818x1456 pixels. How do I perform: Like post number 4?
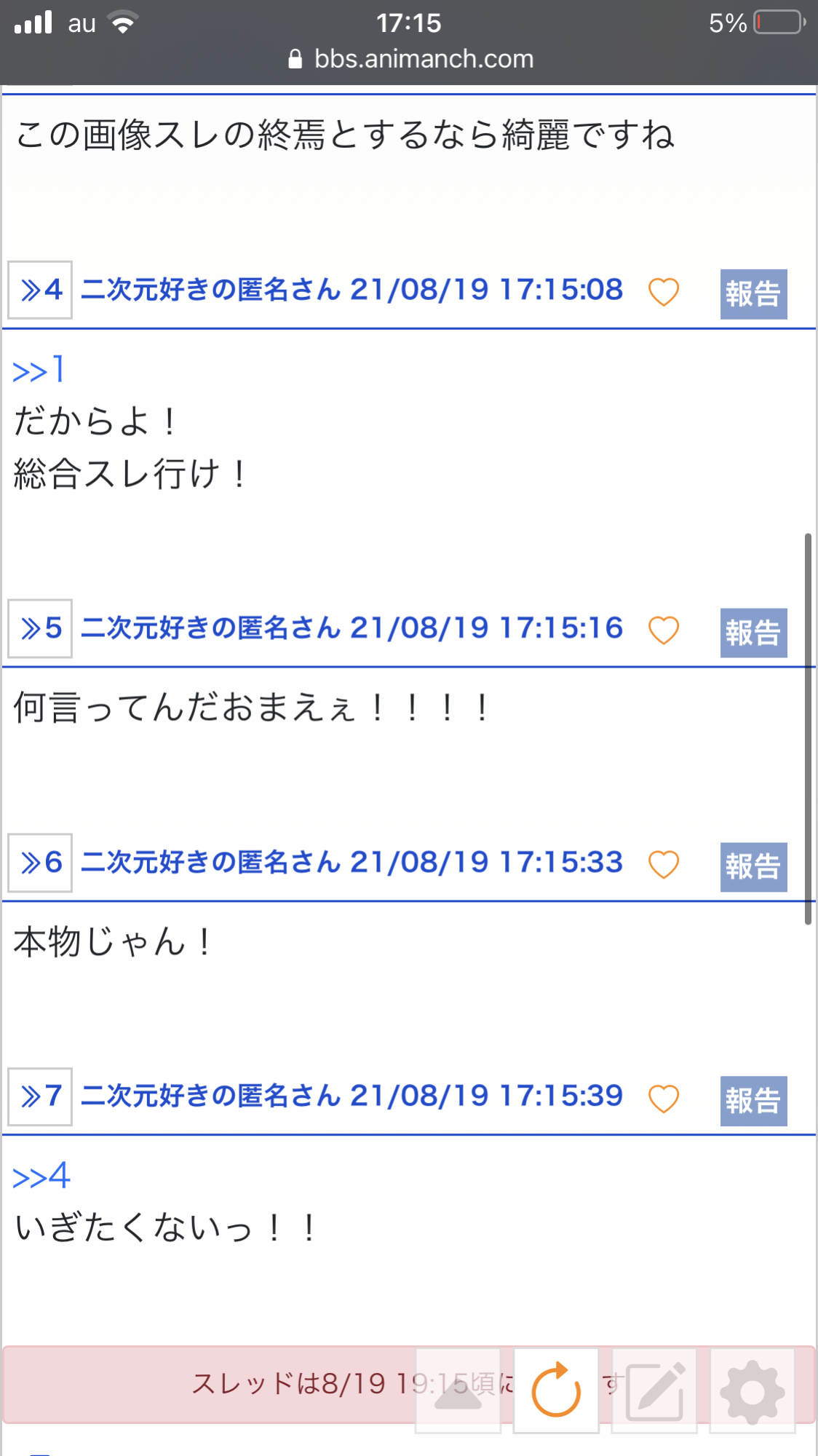click(x=663, y=292)
